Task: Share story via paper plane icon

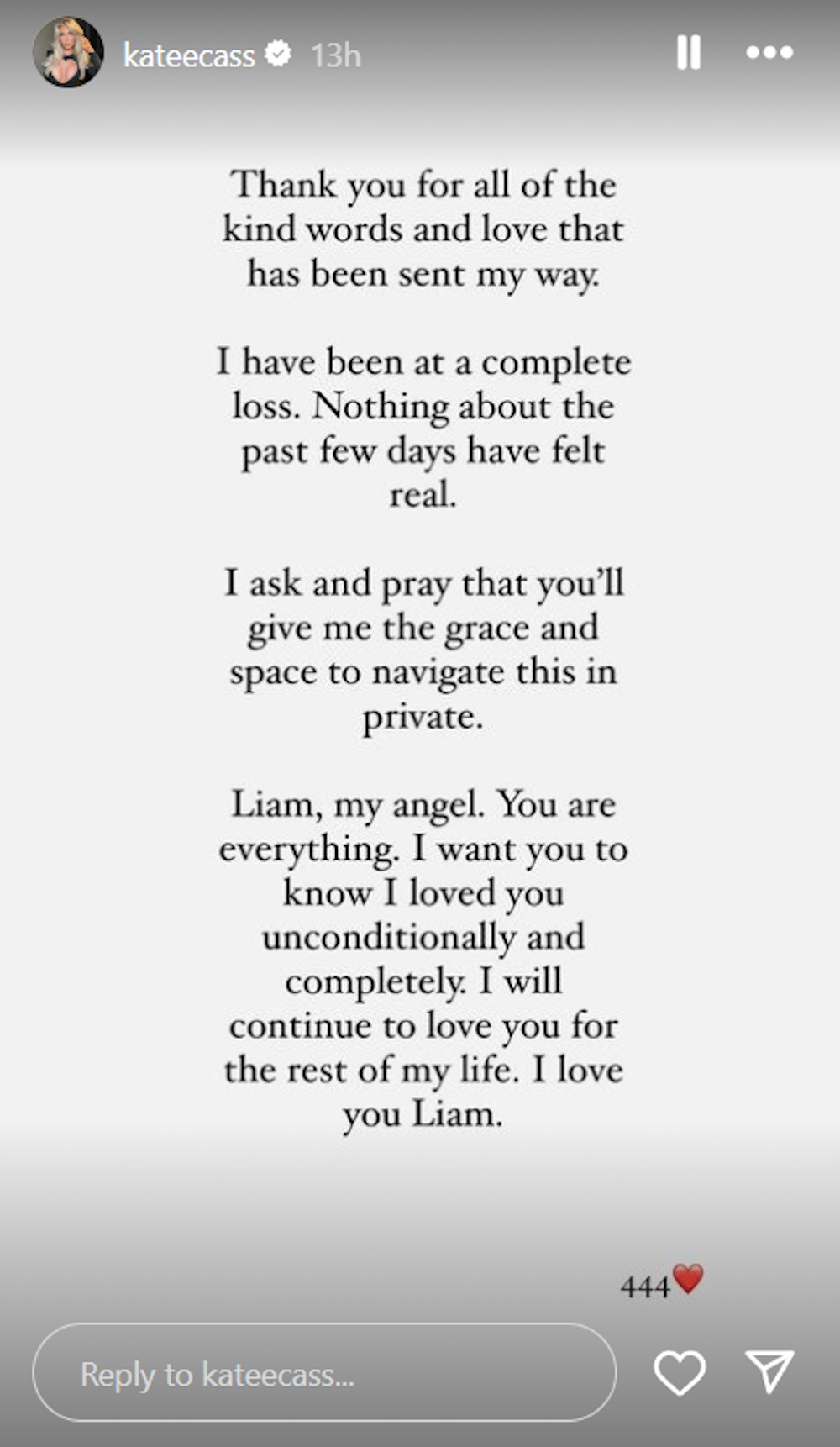Action: click(x=769, y=1371)
